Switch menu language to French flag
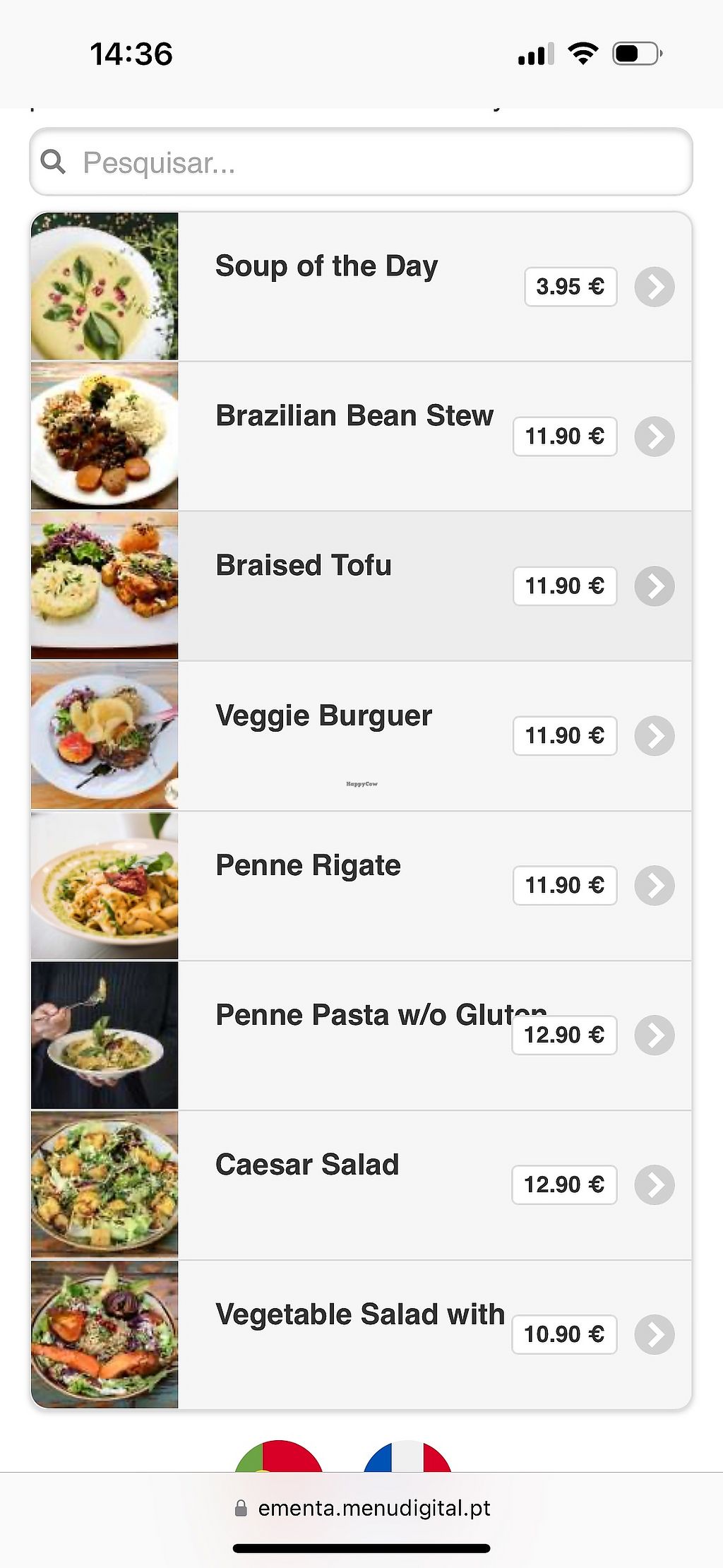The height and width of the screenshot is (1568, 723). [x=407, y=1456]
